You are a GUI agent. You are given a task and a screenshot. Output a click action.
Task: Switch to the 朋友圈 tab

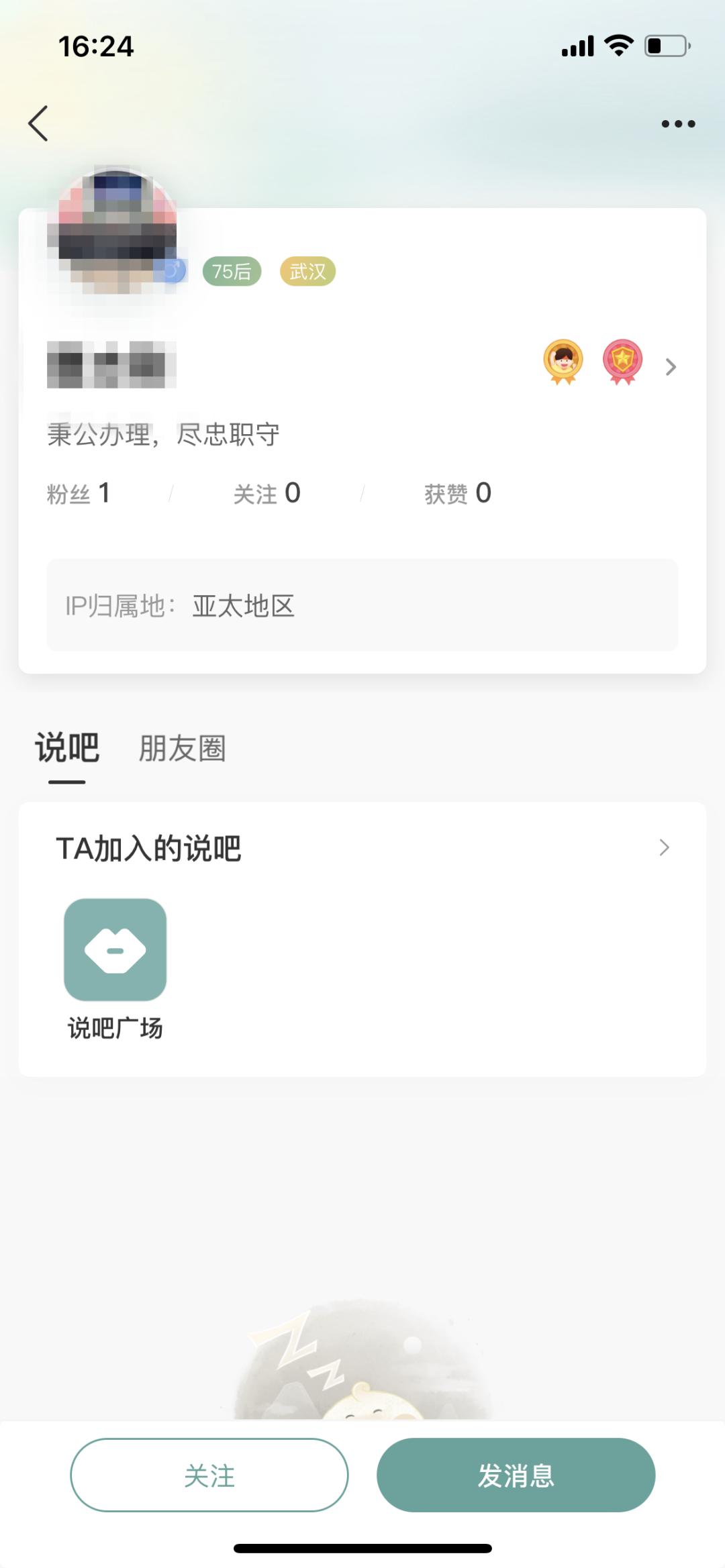tap(182, 749)
